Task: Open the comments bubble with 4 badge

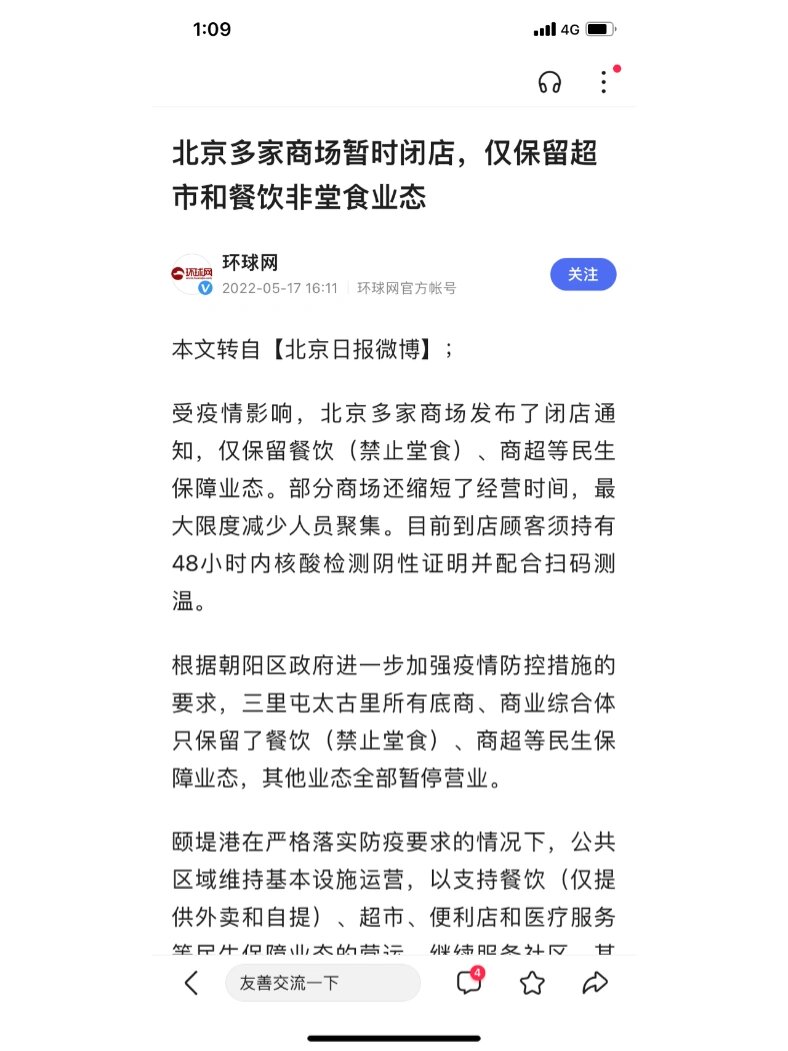Action: (x=469, y=982)
